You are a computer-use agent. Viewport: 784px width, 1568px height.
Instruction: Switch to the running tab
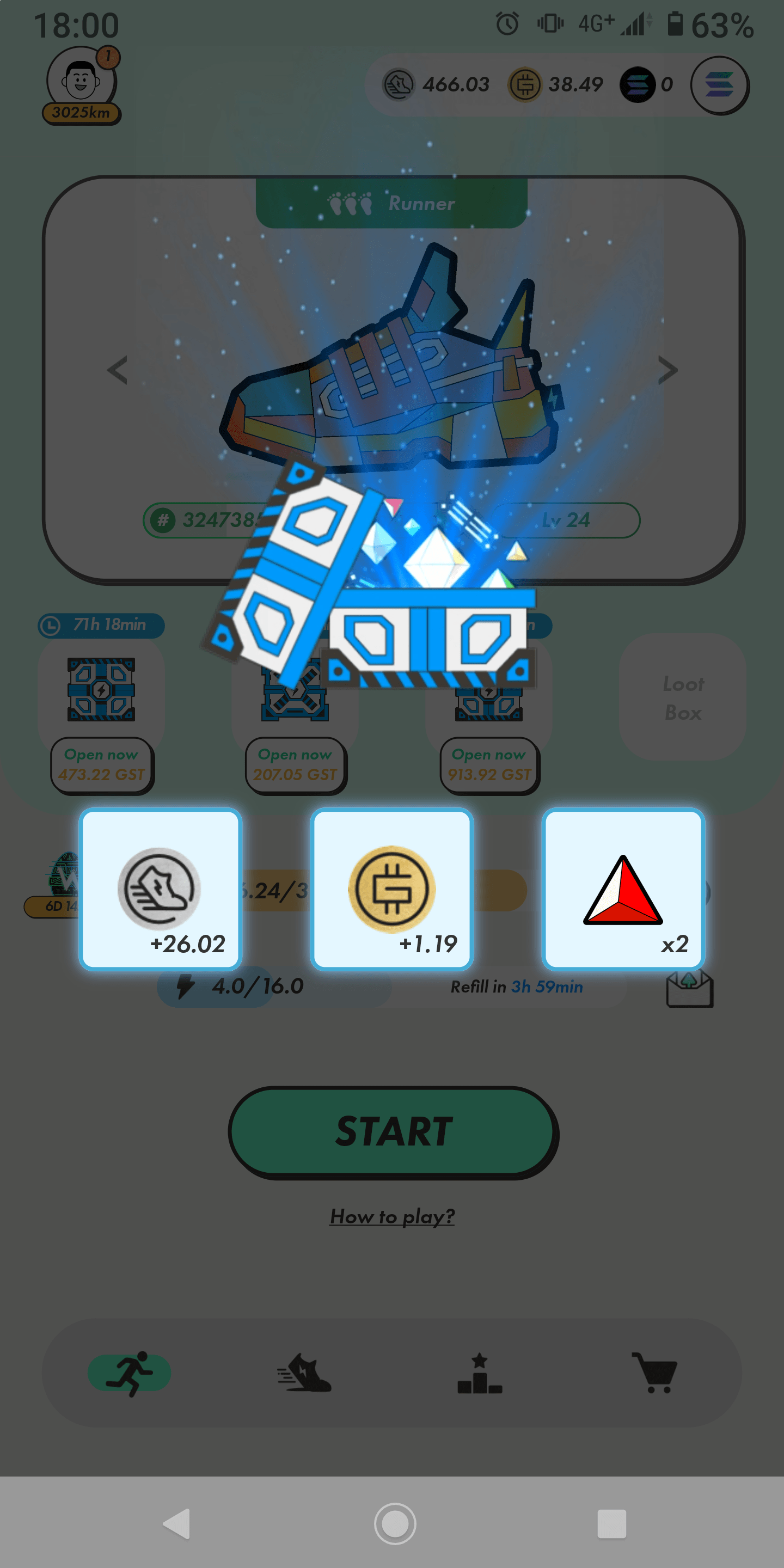pyautogui.click(x=130, y=1373)
